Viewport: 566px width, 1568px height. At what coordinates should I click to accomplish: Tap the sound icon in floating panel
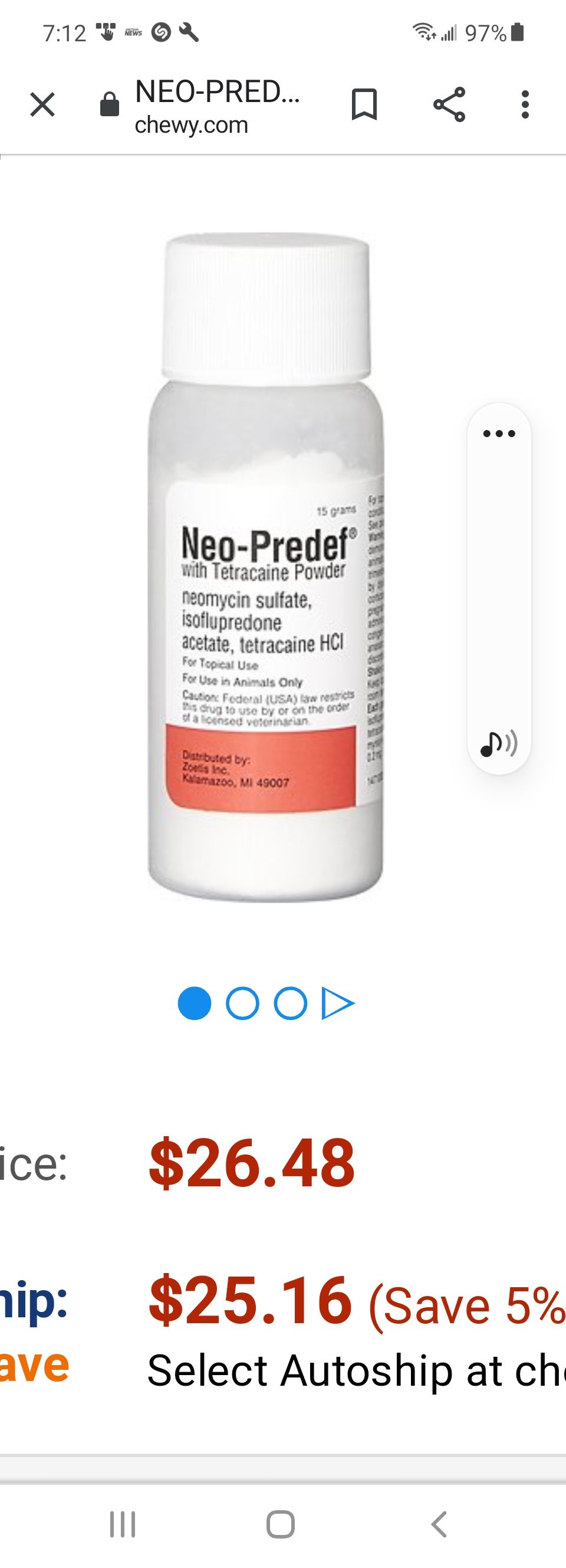point(498,743)
